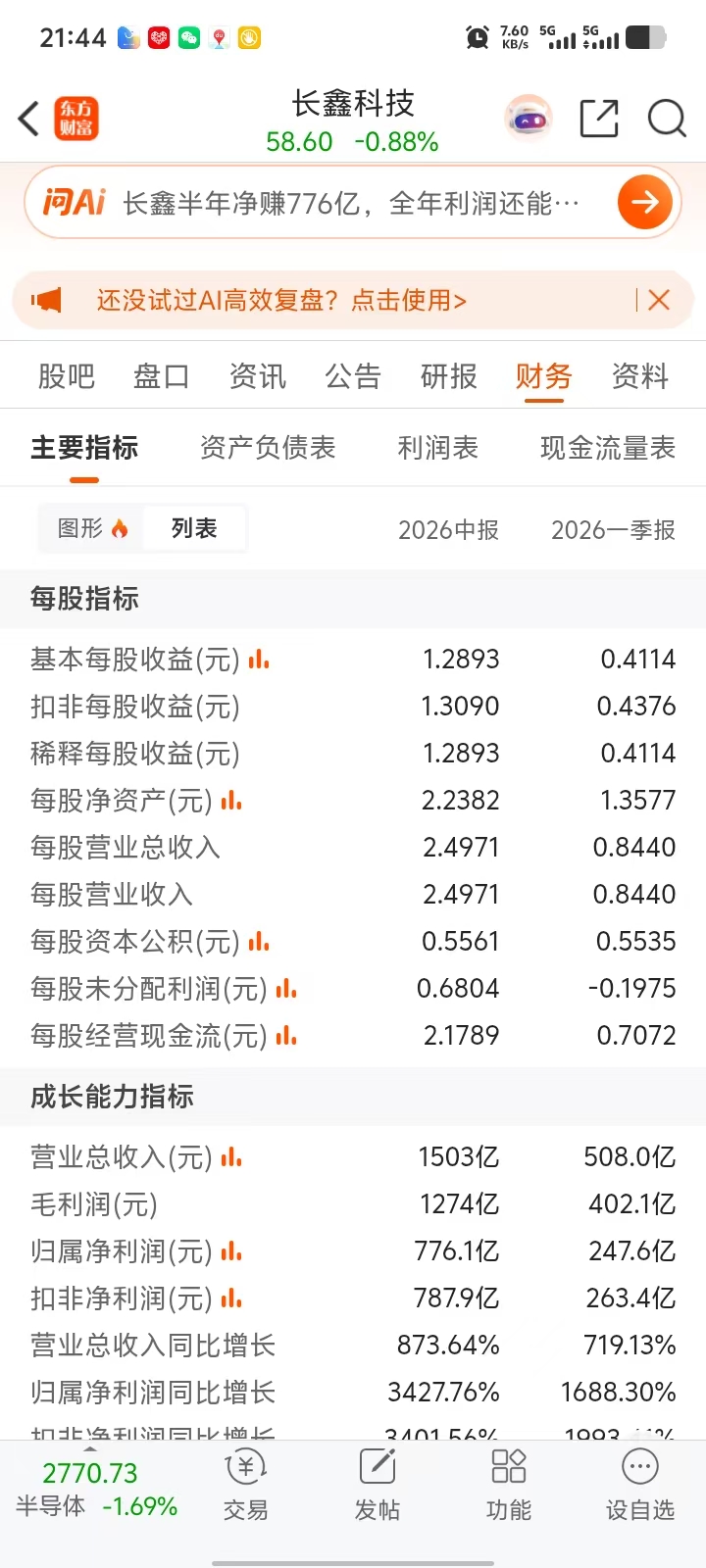
Task: Open the 资讯 tab
Action: tap(258, 376)
